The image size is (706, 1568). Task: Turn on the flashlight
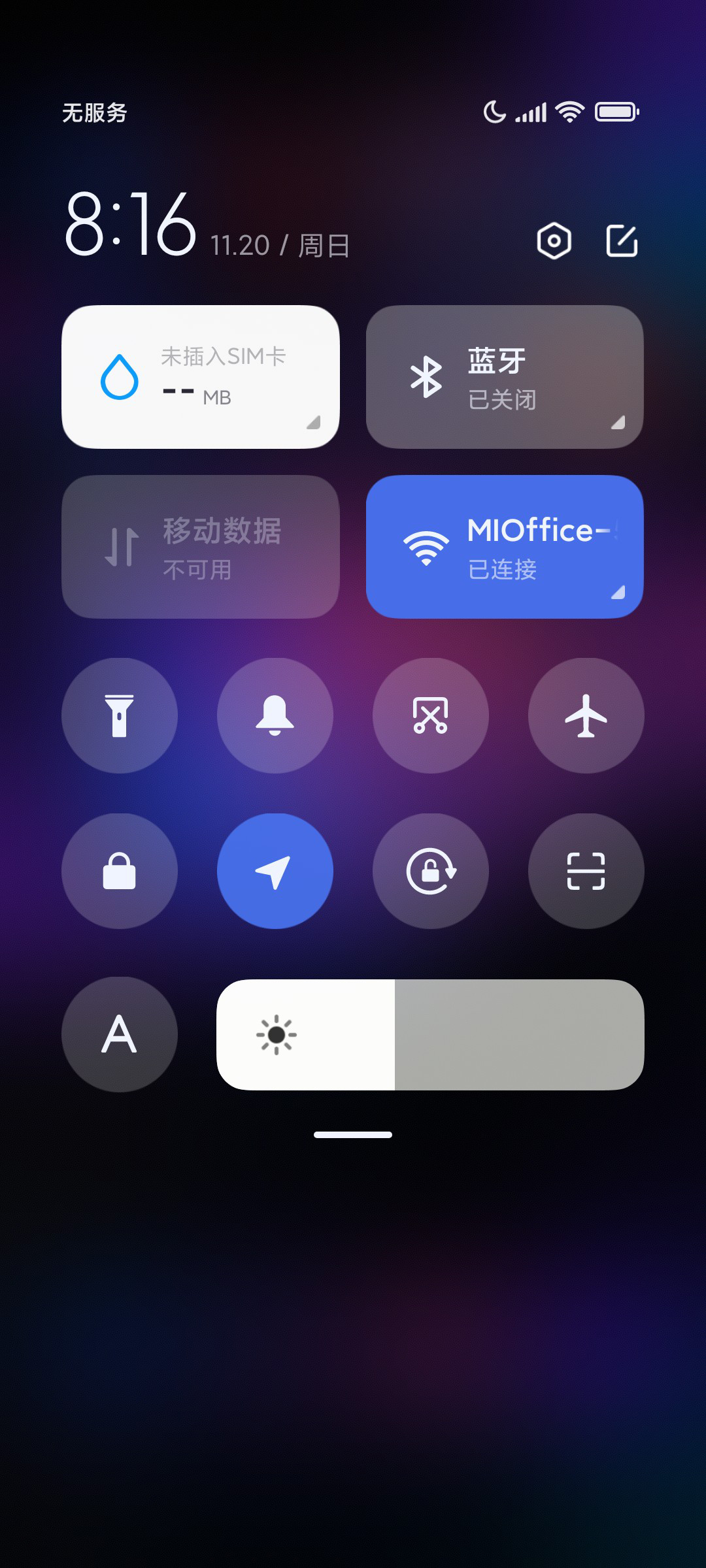[x=120, y=715]
